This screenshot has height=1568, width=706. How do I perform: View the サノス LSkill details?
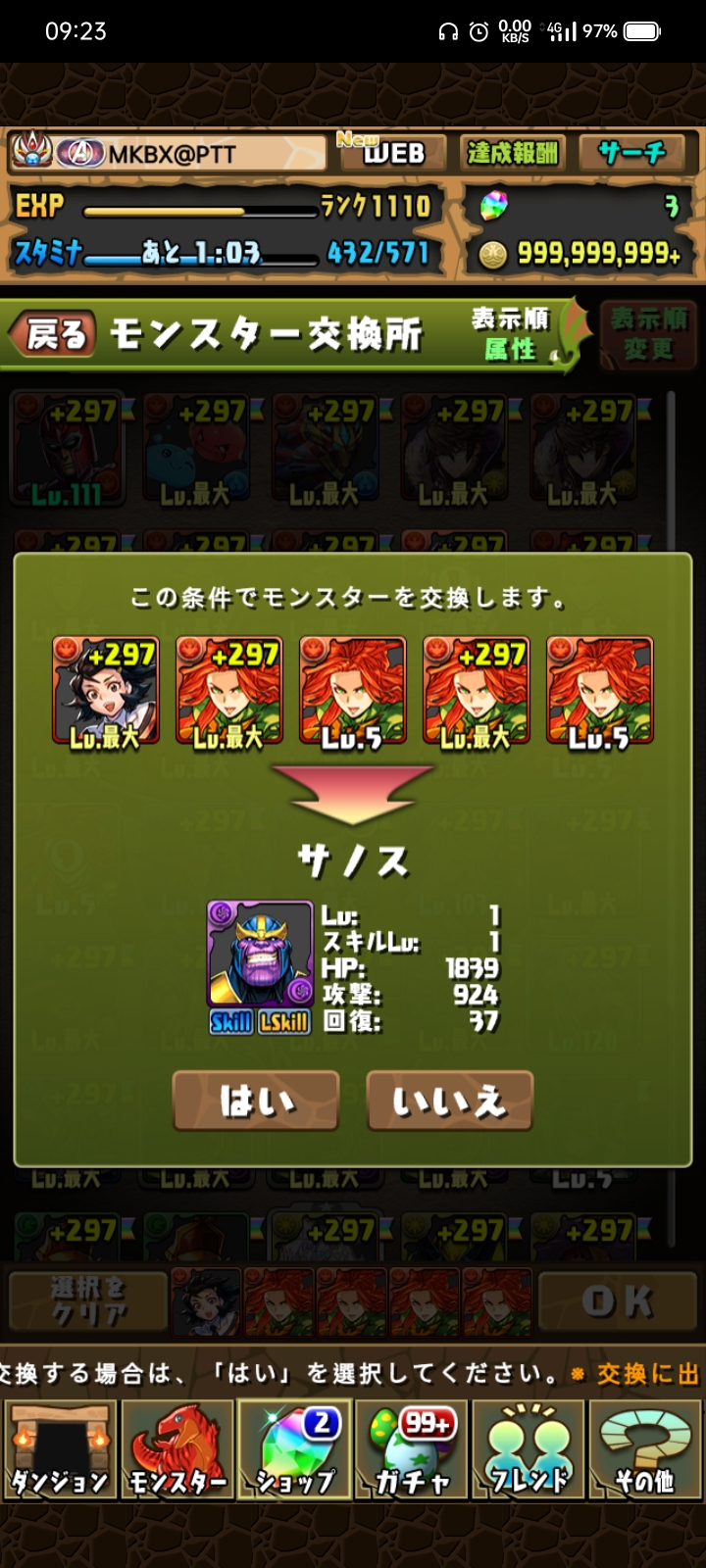[284, 1022]
